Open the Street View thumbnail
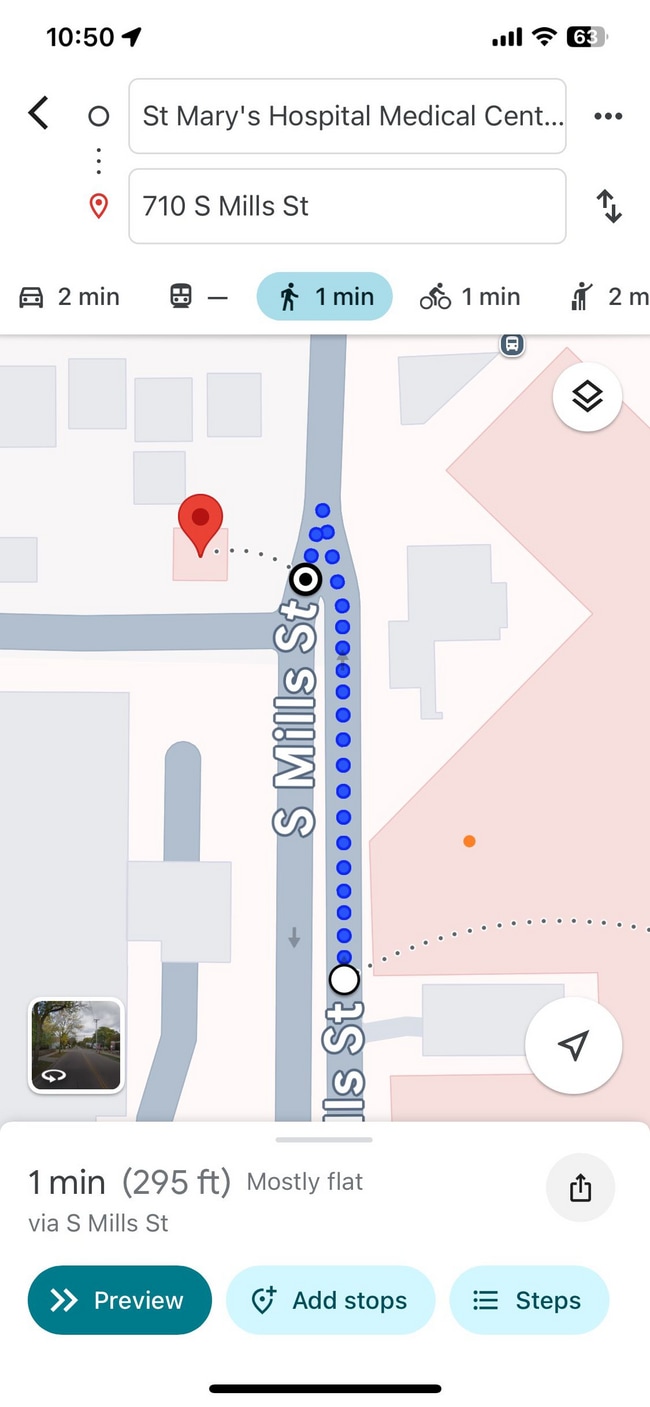 [x=76, y=1045]
